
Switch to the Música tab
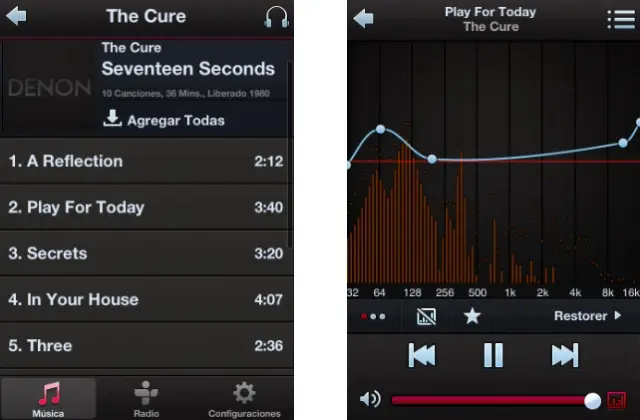point(49,398)
